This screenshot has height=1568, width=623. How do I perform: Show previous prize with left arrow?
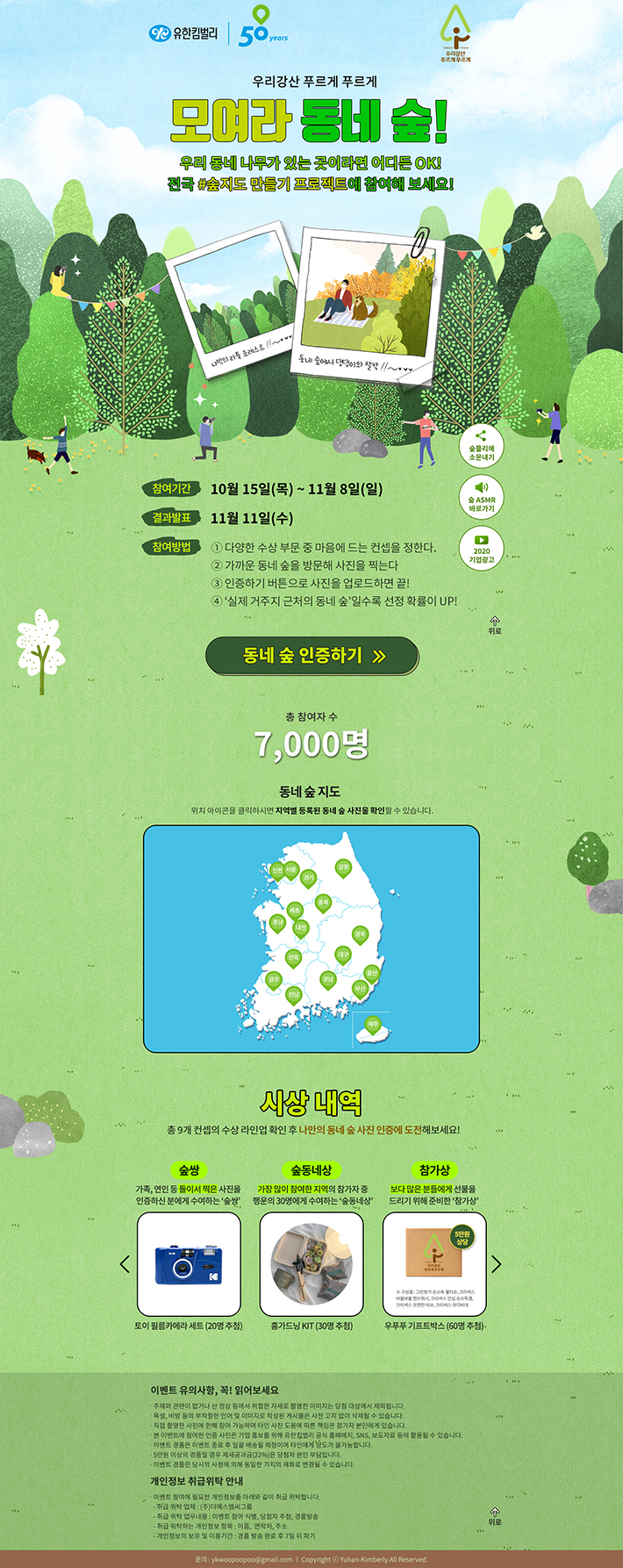point(125,1264)
